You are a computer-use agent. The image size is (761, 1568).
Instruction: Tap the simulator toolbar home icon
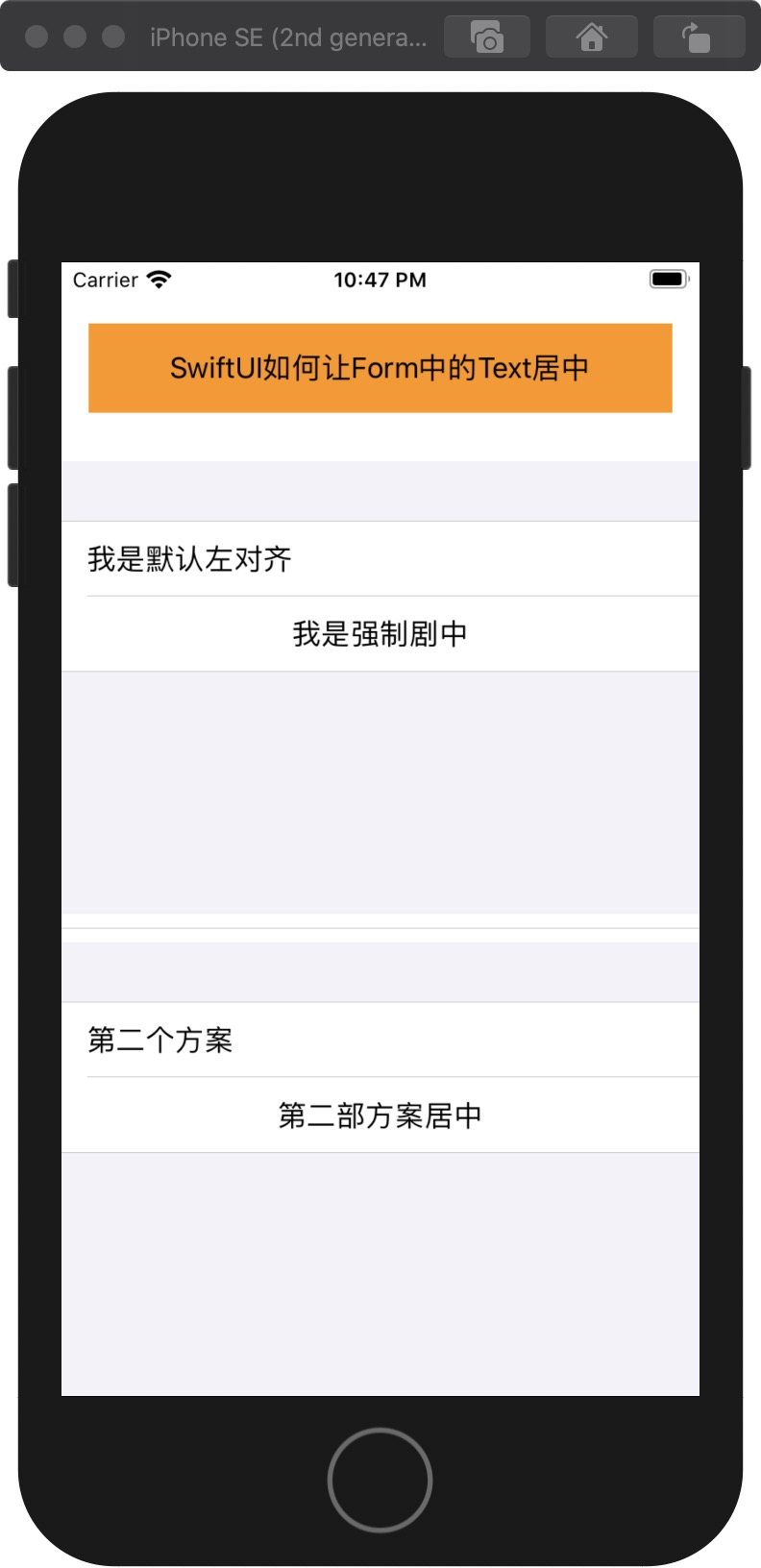point(592,37)
